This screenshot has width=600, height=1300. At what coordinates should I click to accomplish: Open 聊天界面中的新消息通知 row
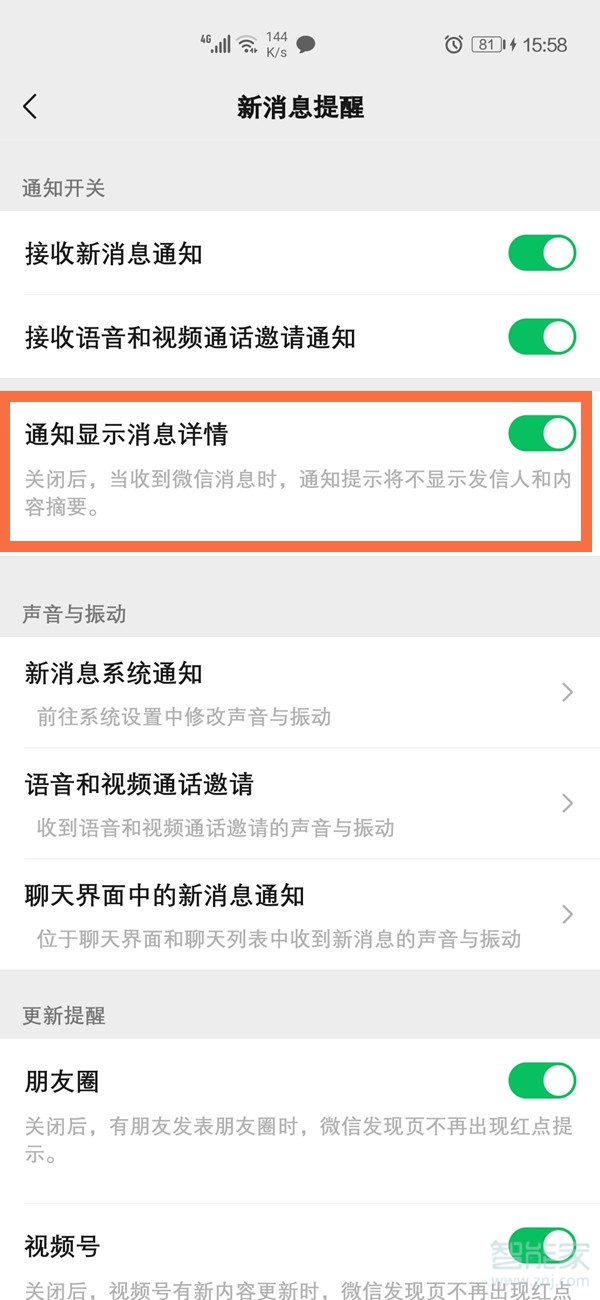300,914
